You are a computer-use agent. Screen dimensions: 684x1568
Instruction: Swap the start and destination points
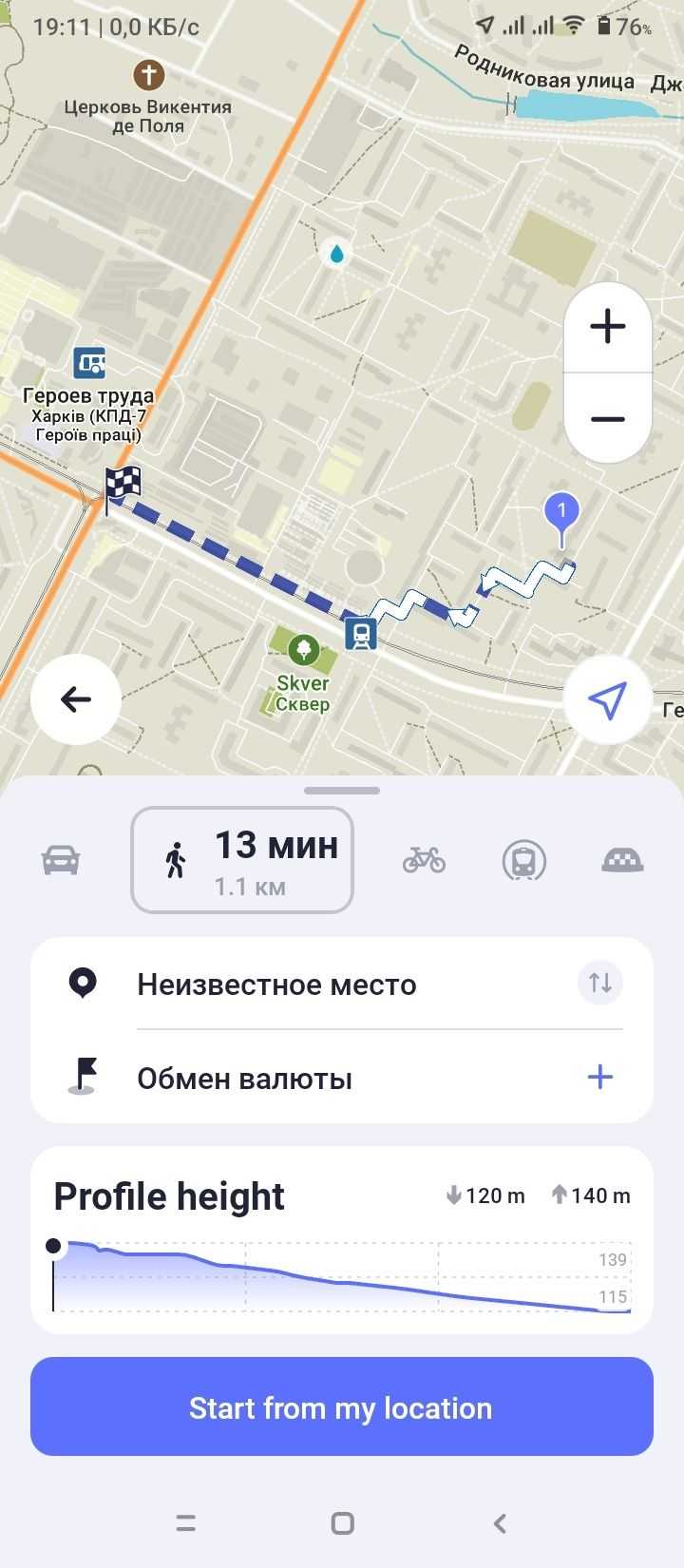pos(599,983)
